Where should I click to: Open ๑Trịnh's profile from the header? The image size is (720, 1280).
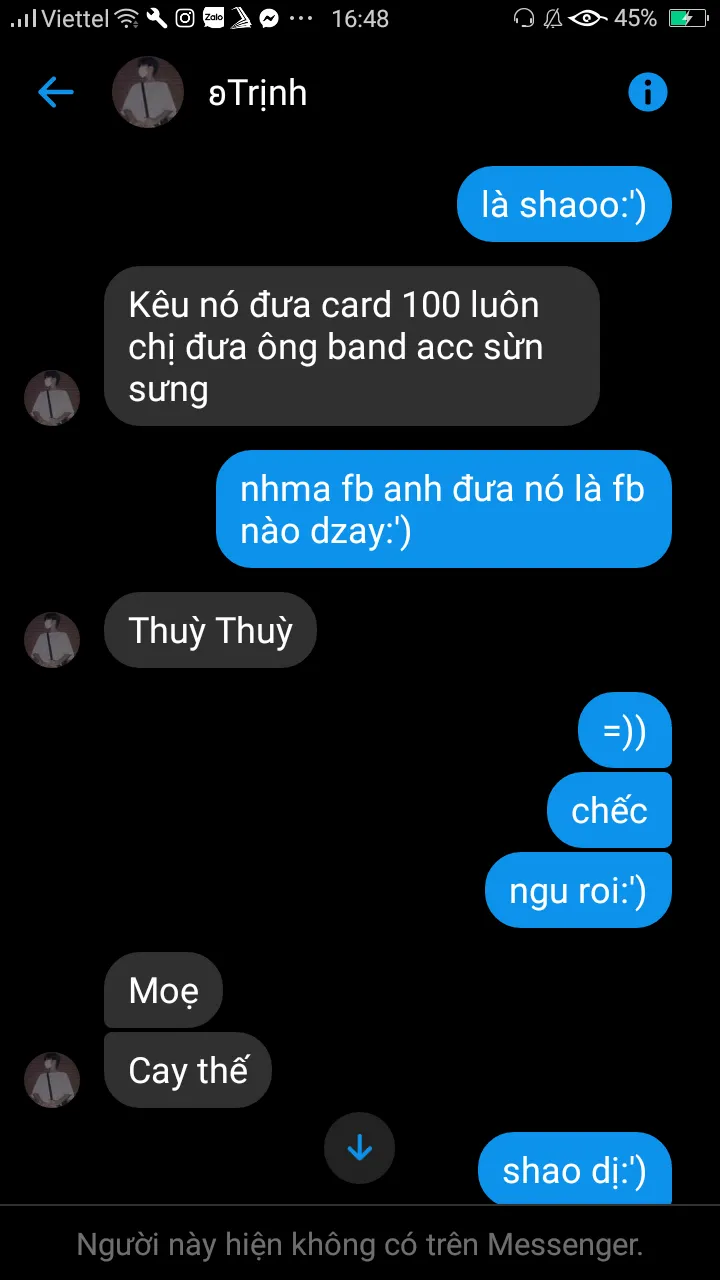point(257,93)
